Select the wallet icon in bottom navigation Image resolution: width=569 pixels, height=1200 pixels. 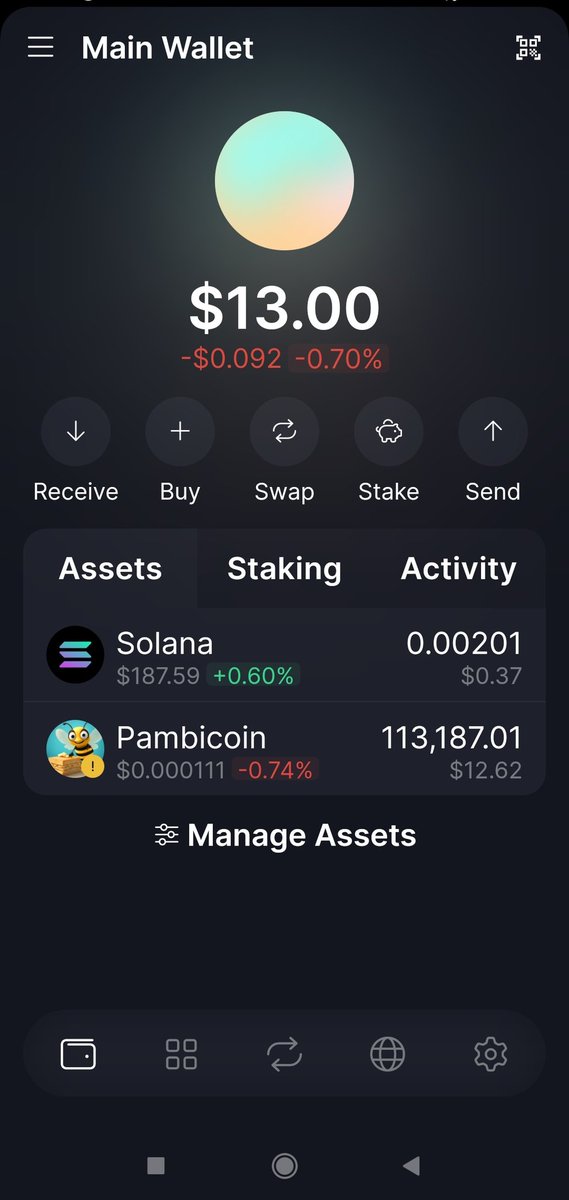point(78,1054)
